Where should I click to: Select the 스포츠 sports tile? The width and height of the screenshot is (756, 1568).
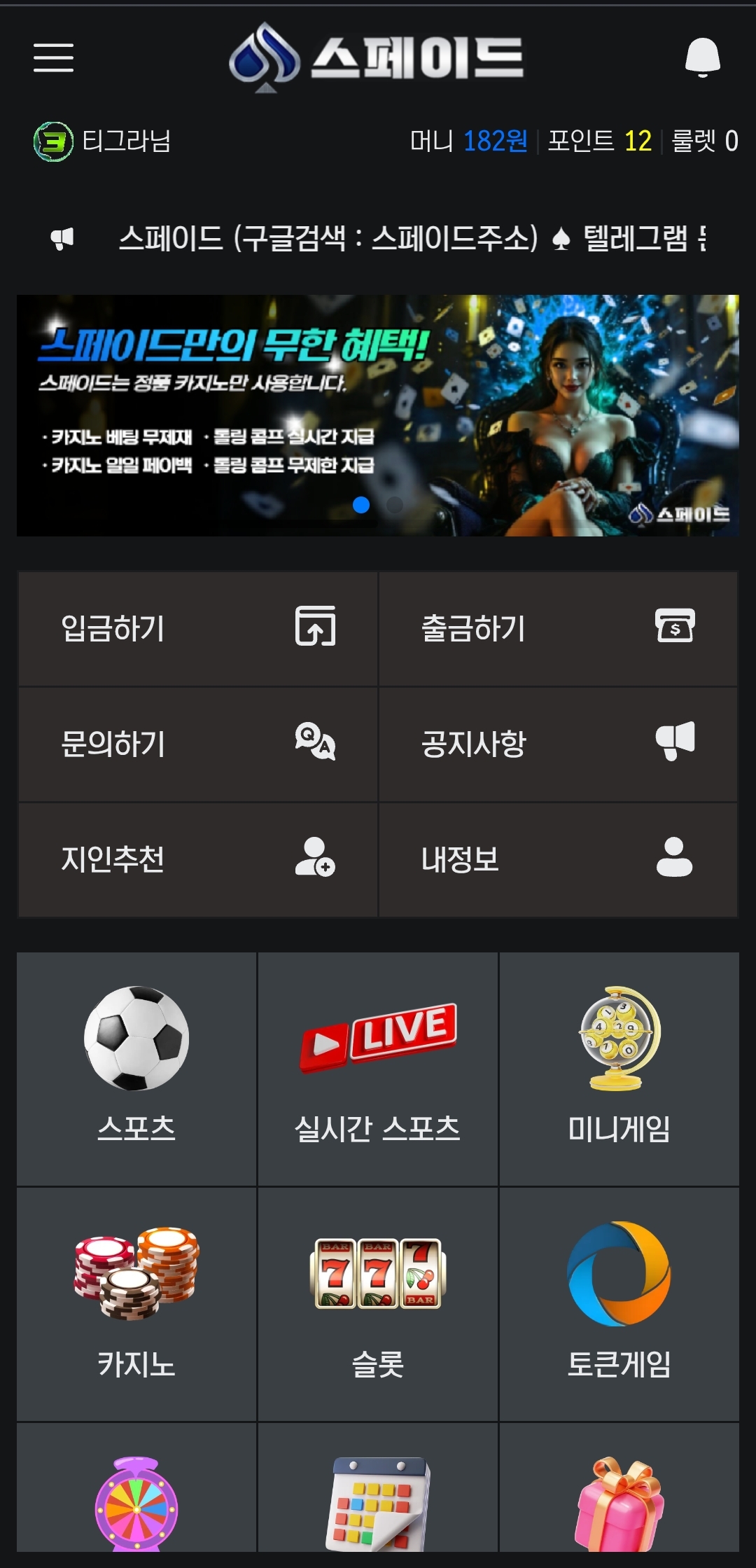pos(136,1068)
